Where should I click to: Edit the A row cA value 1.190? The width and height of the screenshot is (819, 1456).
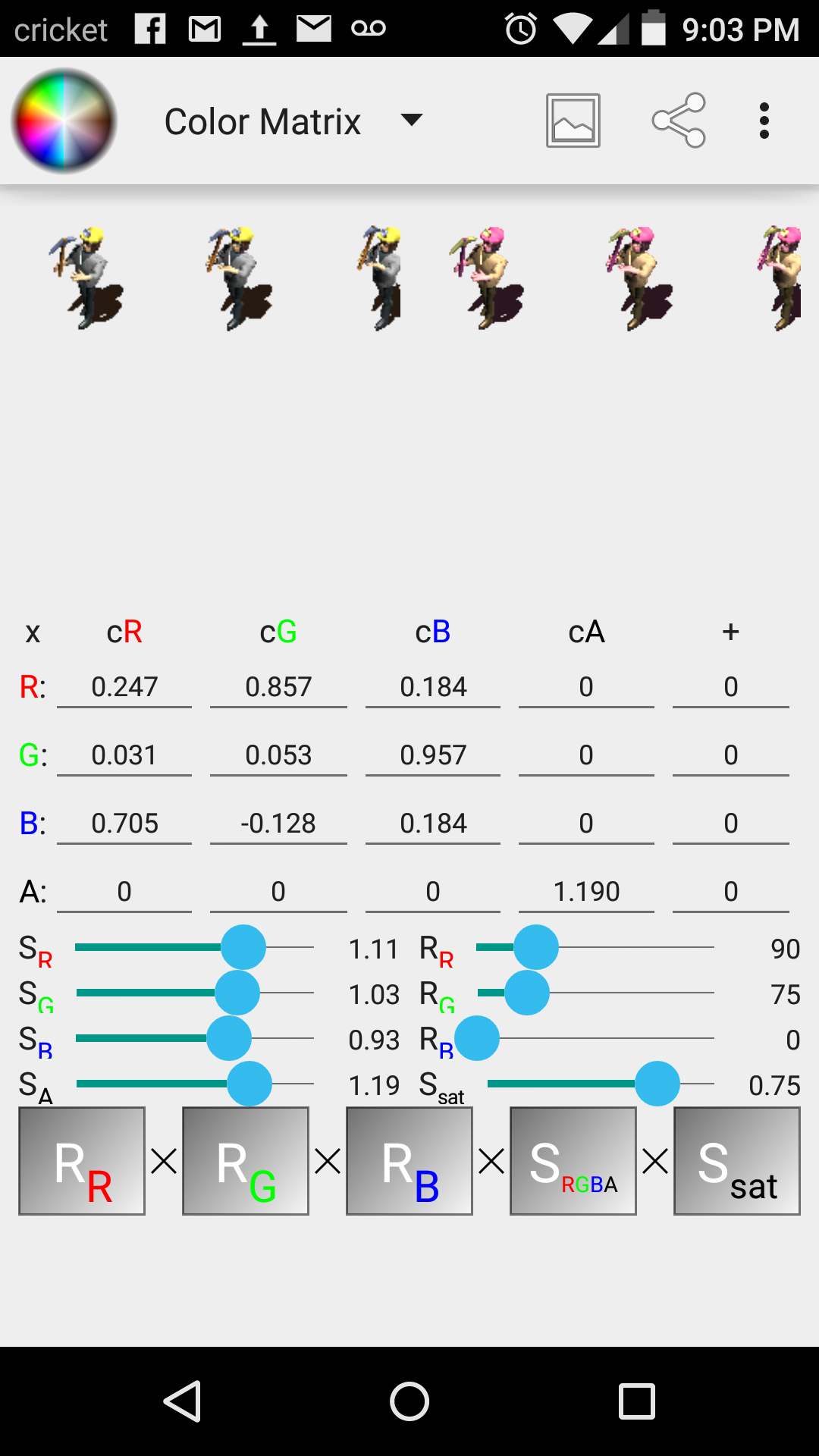tap(586, 892)
